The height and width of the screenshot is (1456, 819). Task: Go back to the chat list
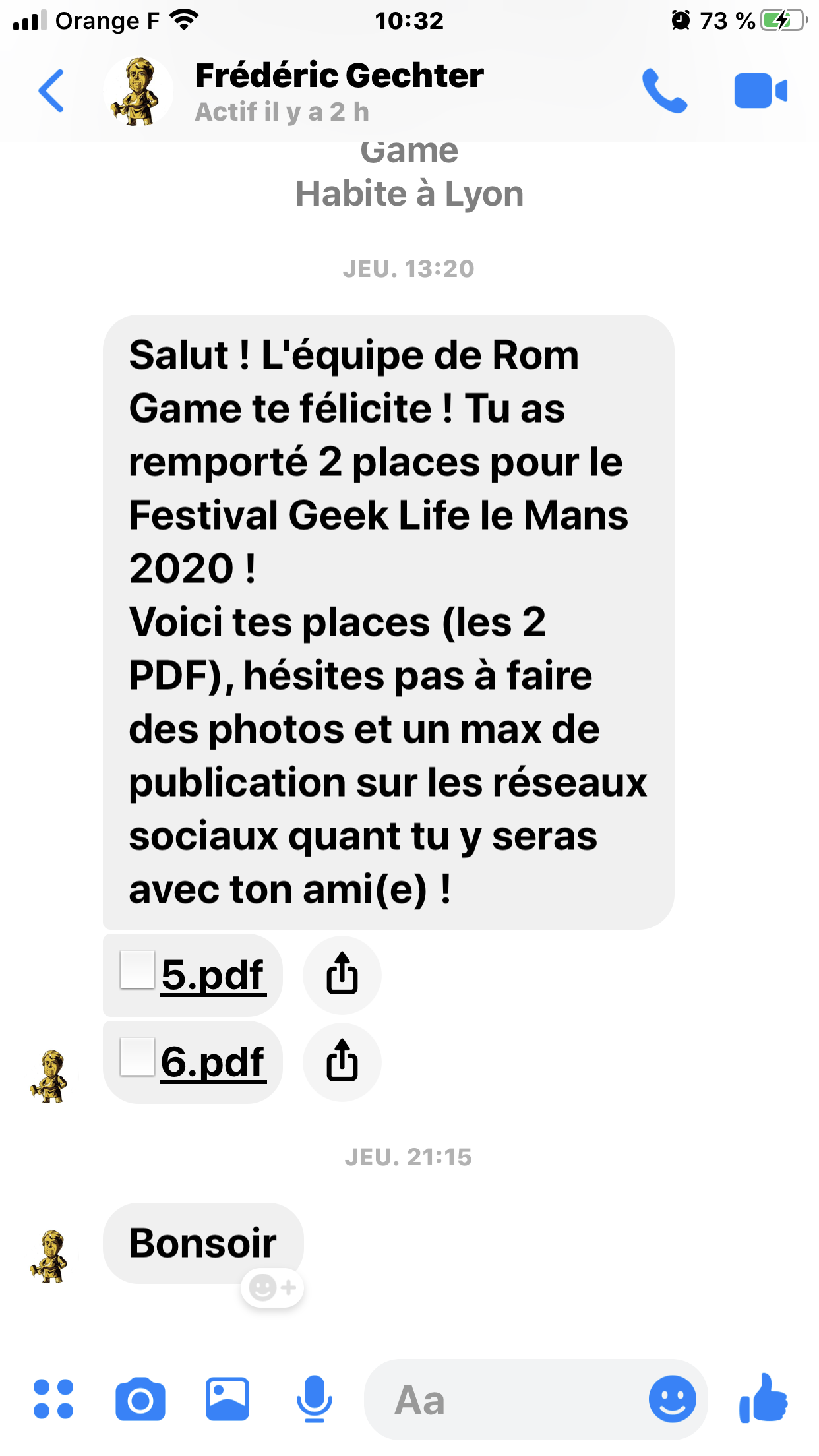tap(51, 91)
